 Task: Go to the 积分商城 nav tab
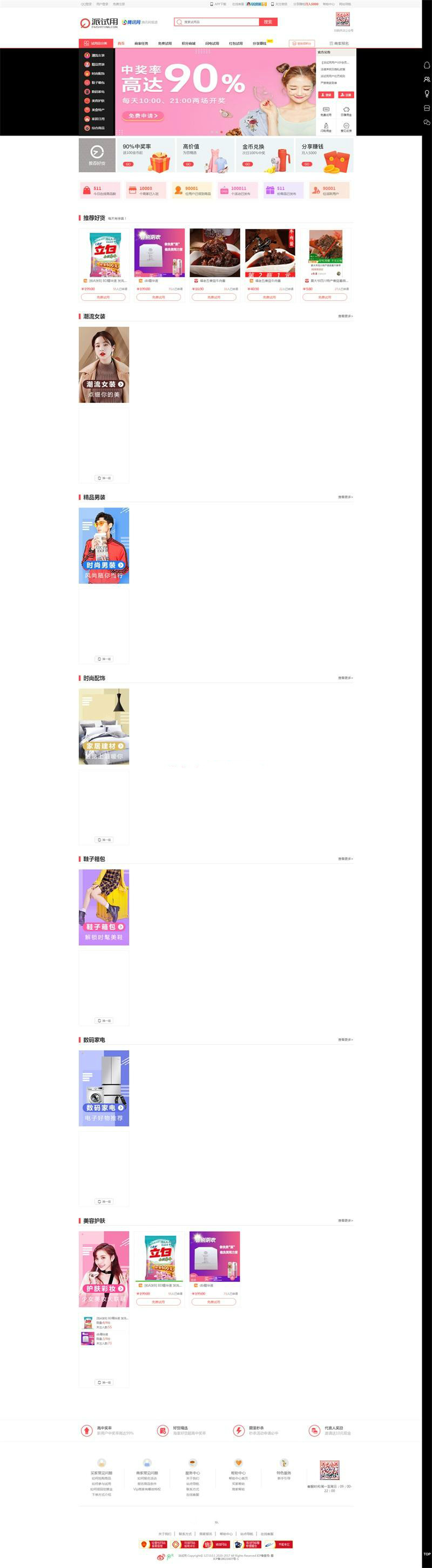pos(188,43)
